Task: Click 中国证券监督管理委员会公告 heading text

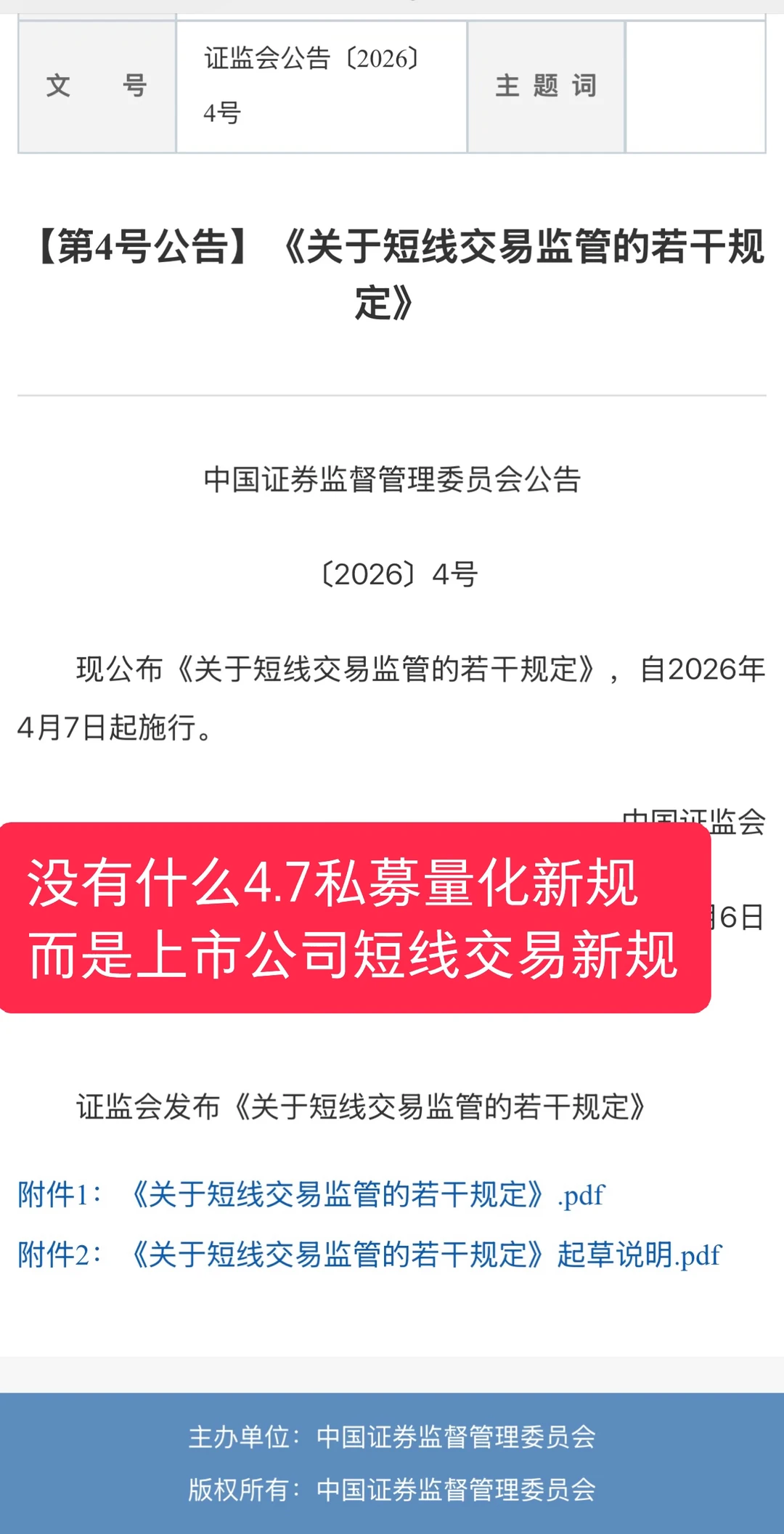Action: click(x=392, y=479)
